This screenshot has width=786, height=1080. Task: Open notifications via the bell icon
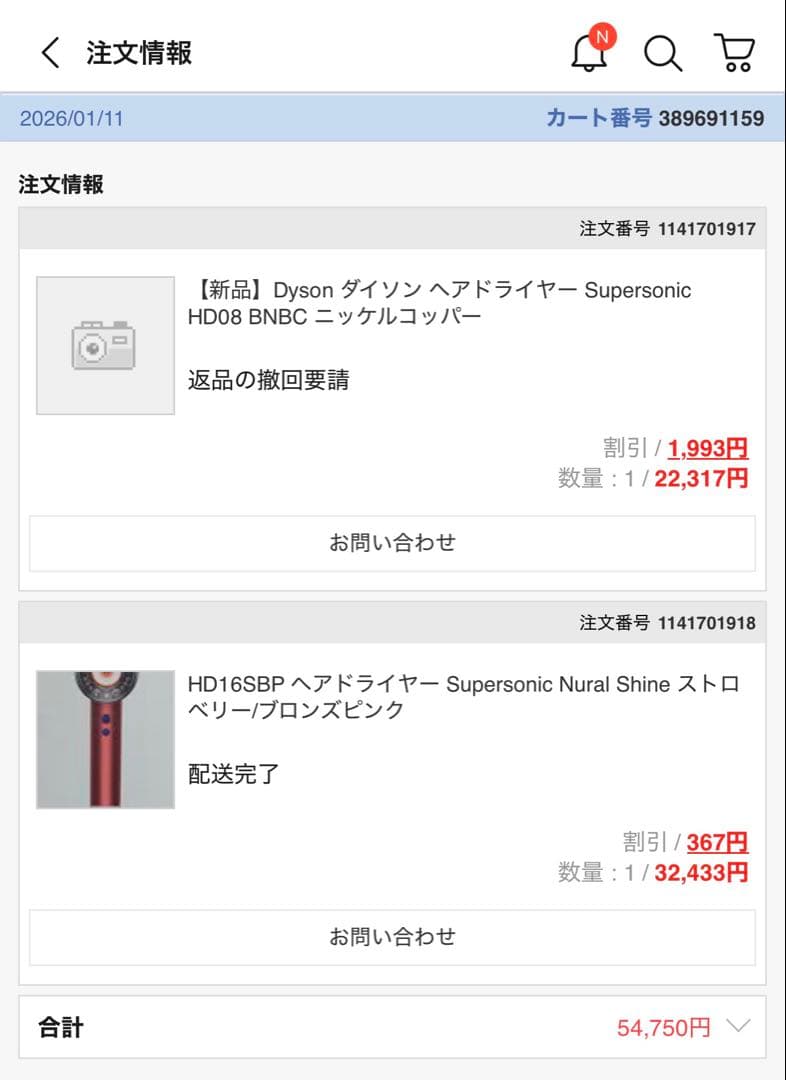pyautogui.click(x=588, y=55)
